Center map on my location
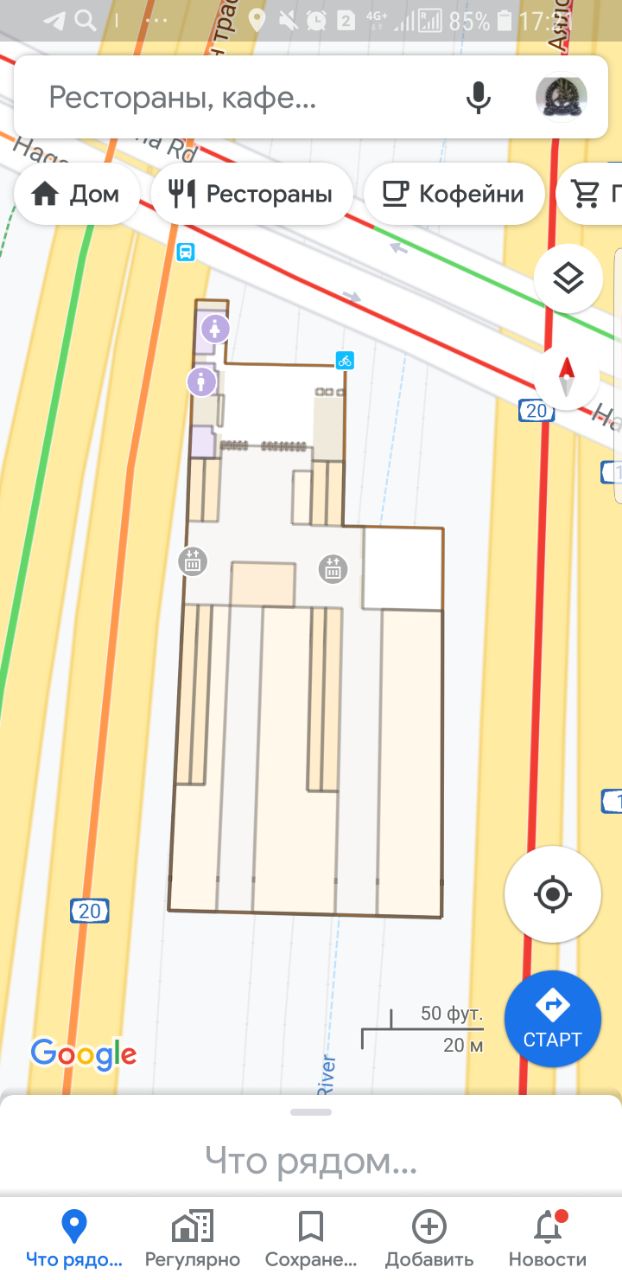Image resolution: width=622 pixels, height=1280 pixels. click(x=553, y=893)
